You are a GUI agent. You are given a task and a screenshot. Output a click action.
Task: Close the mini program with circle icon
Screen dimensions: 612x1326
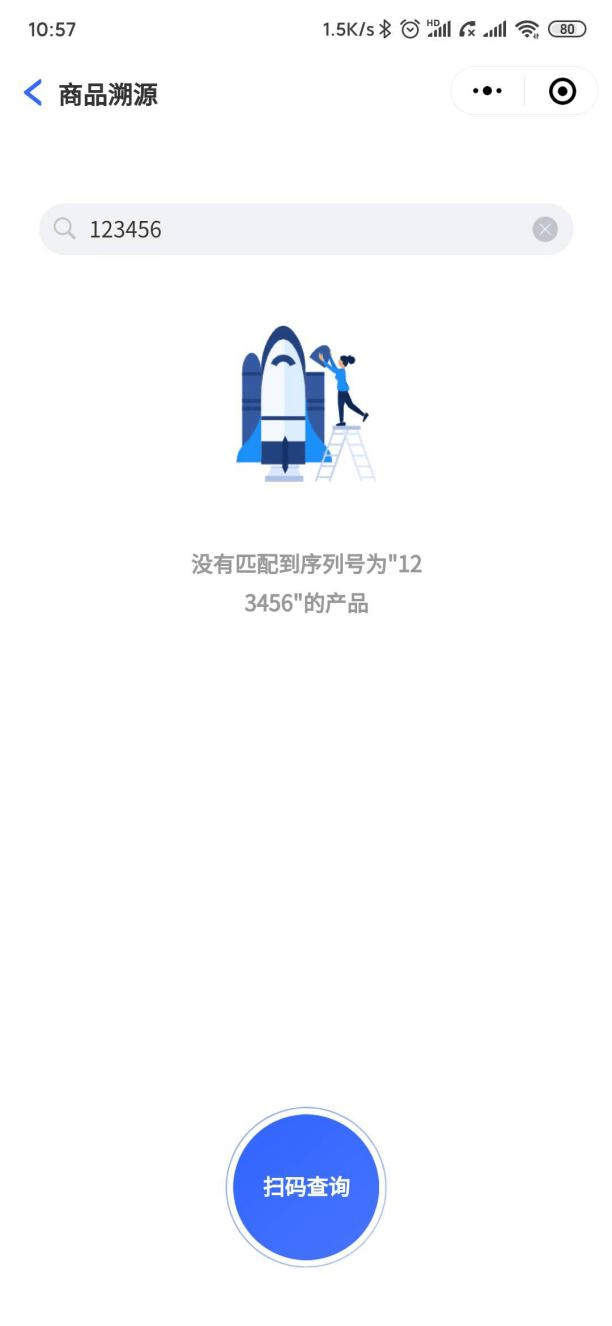[563, 92]
